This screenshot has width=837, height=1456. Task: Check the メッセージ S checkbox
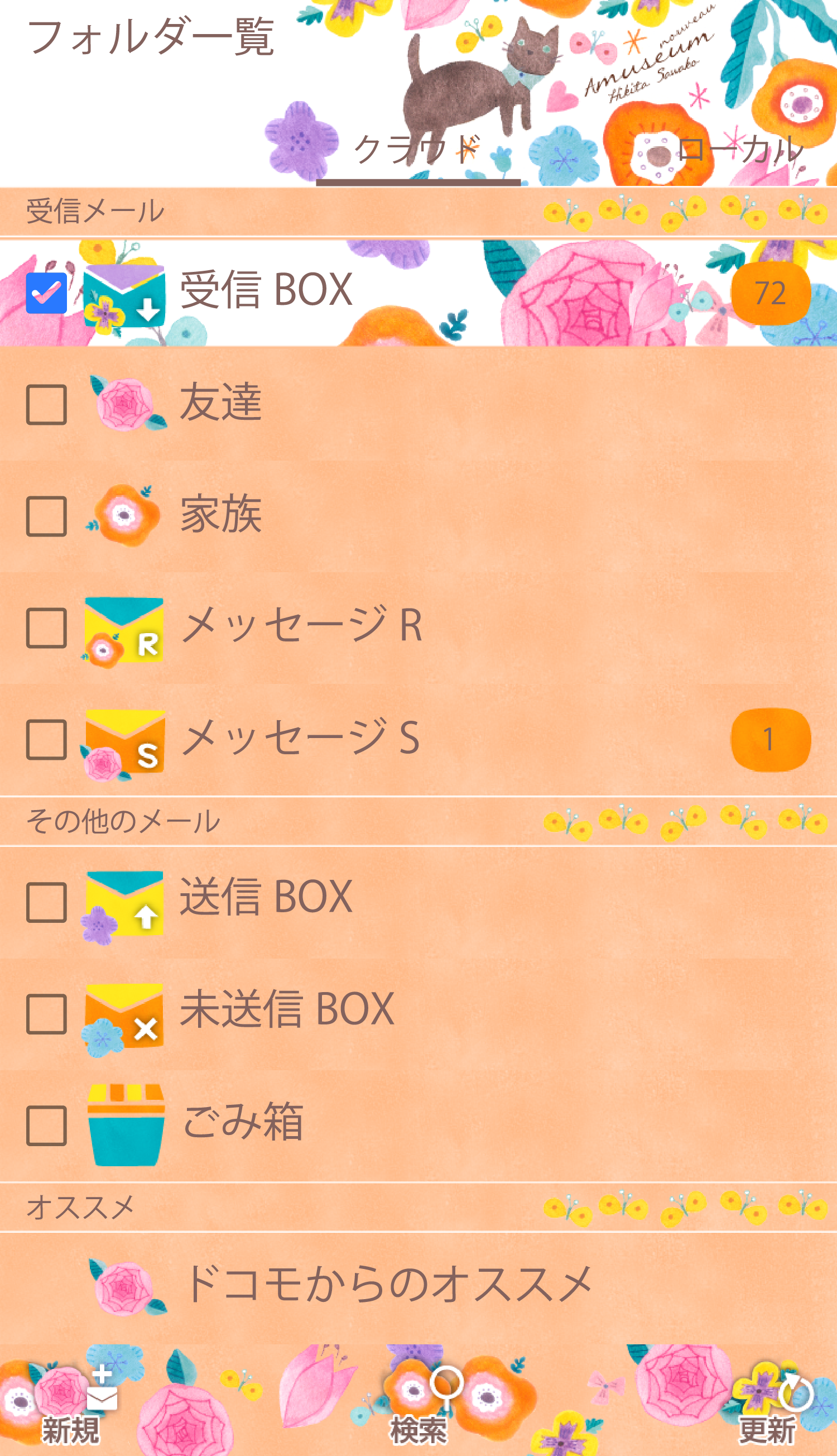[x=46, y=740]
